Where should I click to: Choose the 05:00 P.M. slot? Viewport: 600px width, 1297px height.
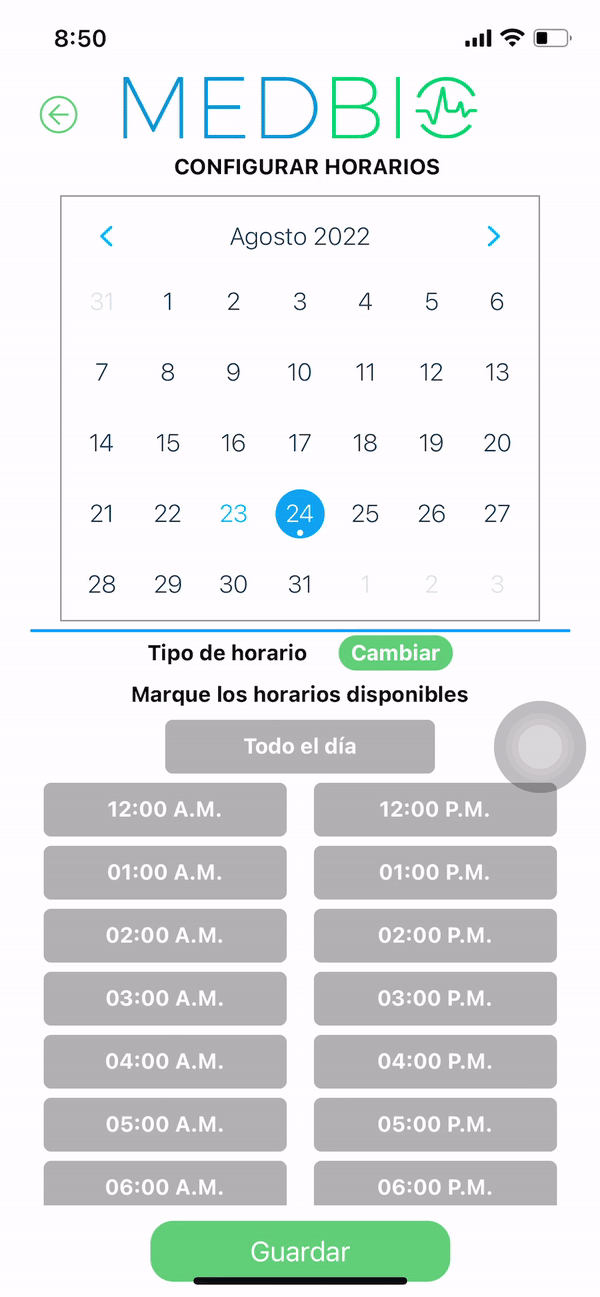[435, 1125]
